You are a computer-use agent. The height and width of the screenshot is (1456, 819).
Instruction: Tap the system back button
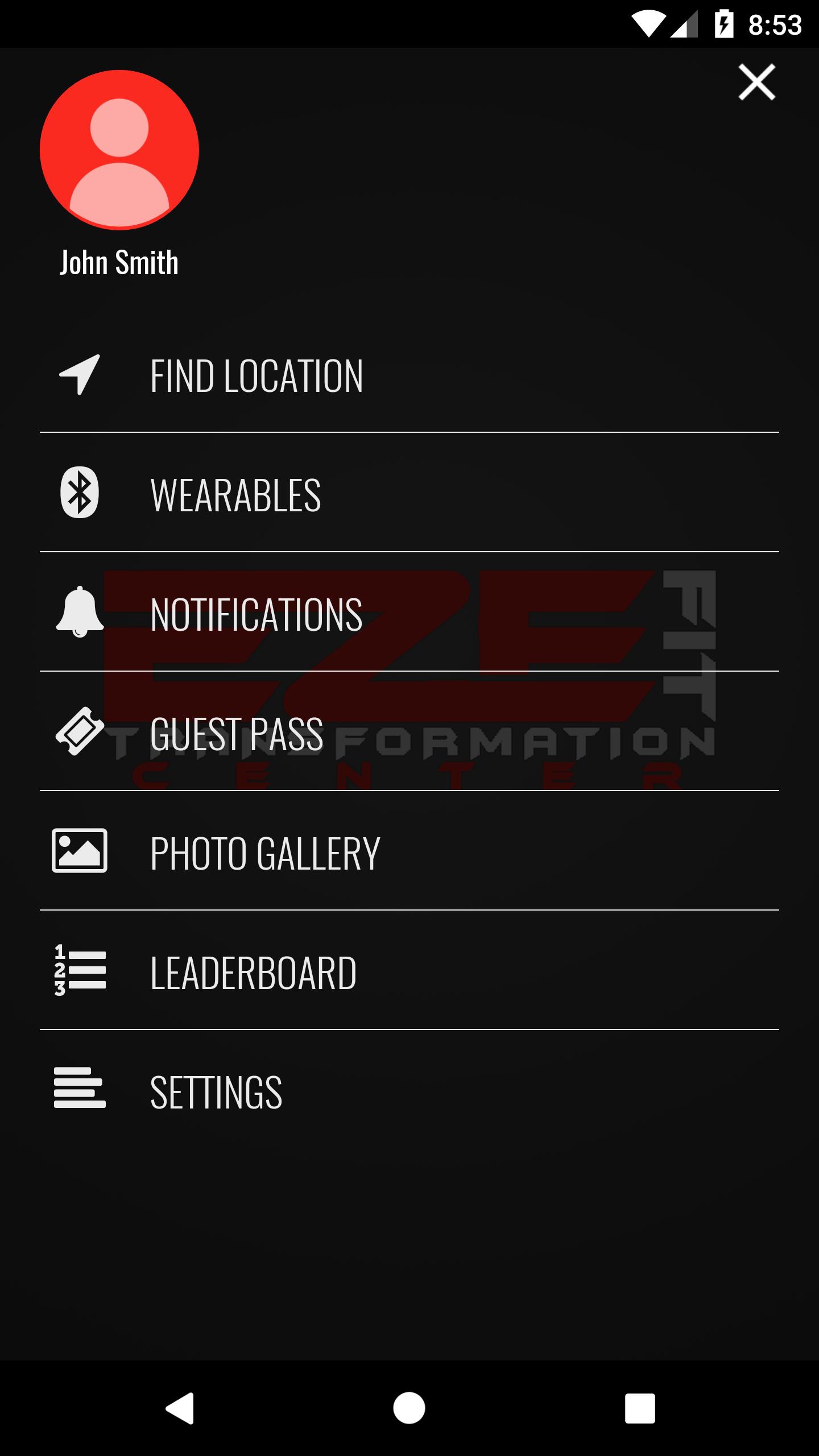coord(180,1408)
